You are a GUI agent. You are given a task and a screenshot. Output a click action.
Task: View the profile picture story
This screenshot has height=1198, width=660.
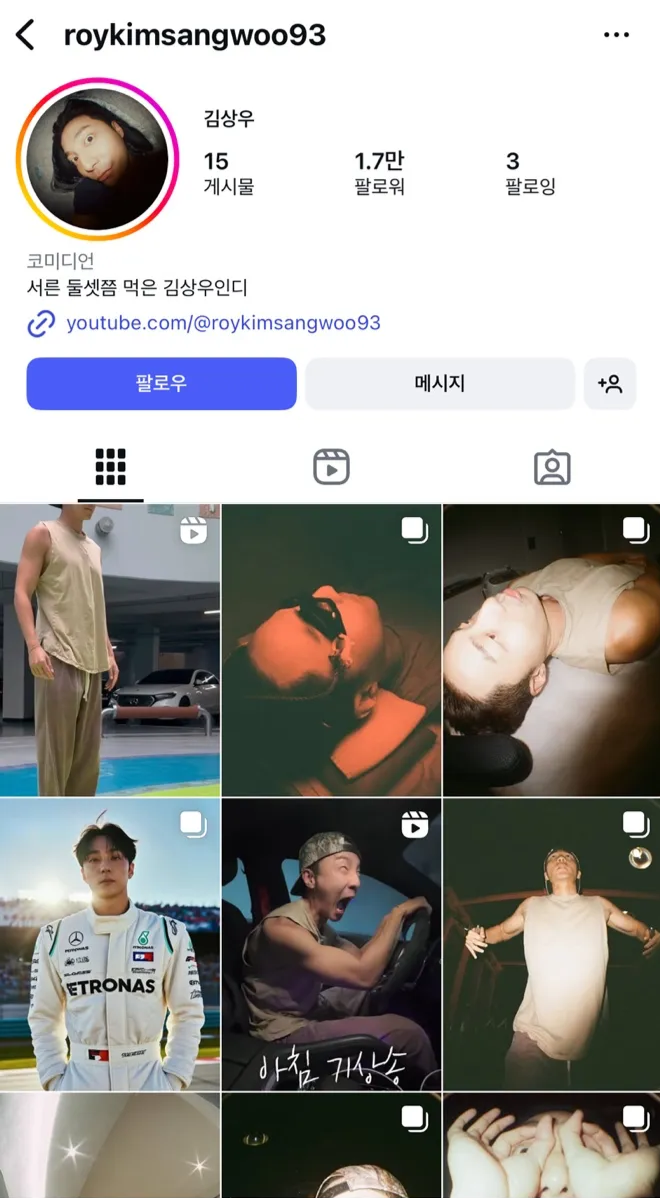click(97, 159)
